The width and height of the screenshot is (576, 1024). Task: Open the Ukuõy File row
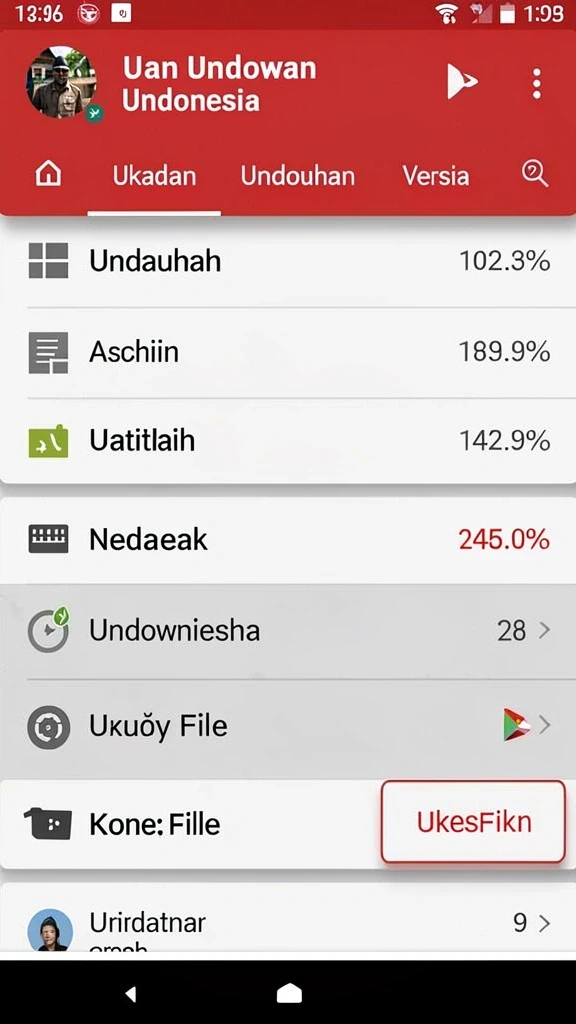coord(288,726)
